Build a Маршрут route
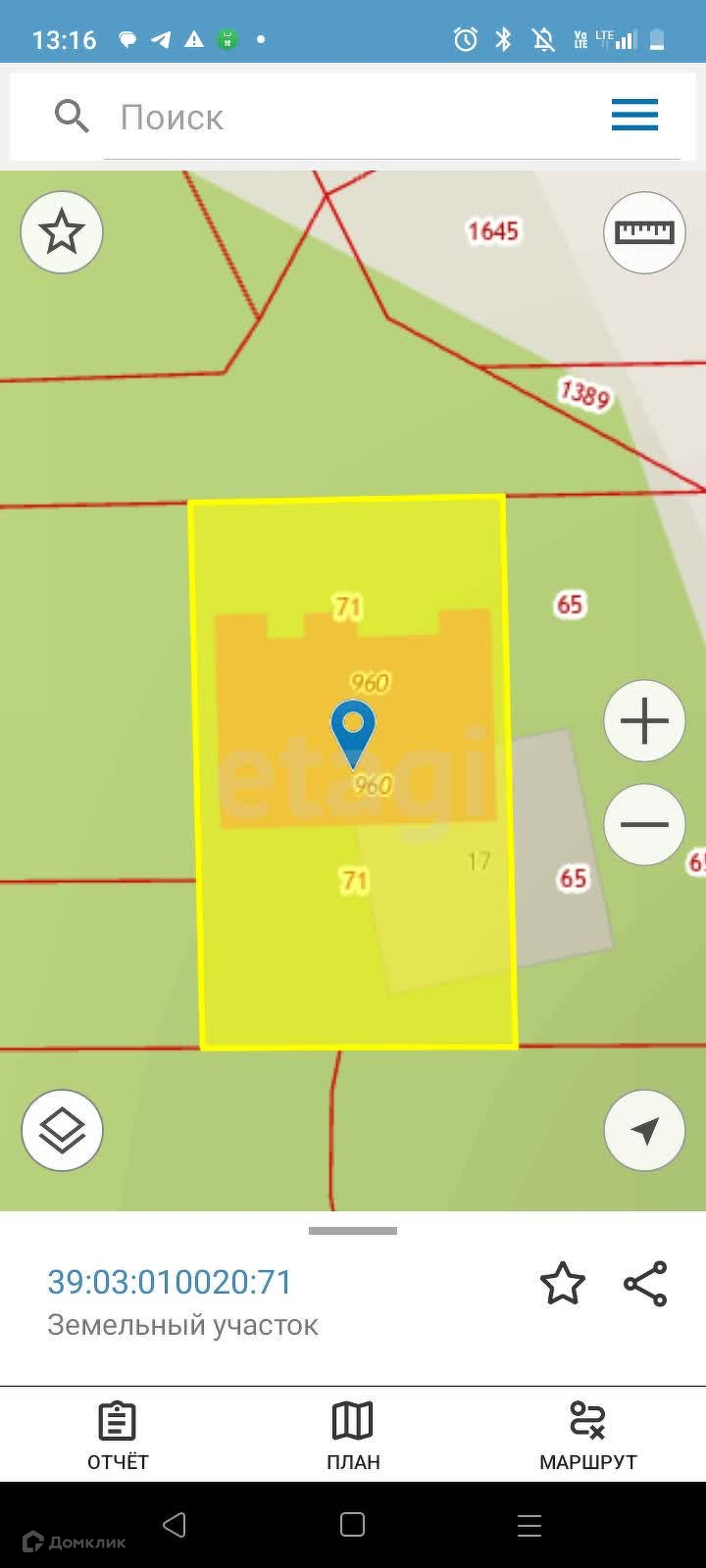The image size is (706, 1568). pyautogui.click(x=588, y=1436)
